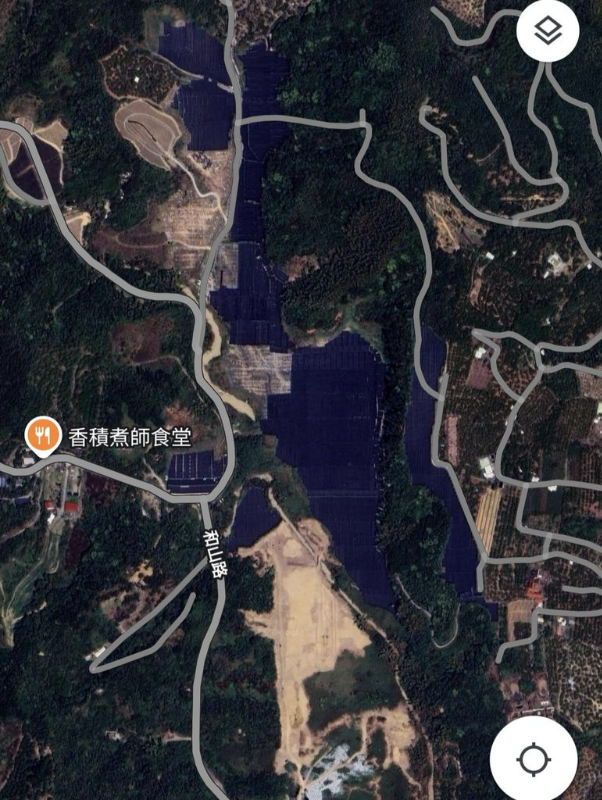Viewport: 602px width, 800px height.
Task: Open the map layers selector
Action: 547,31
